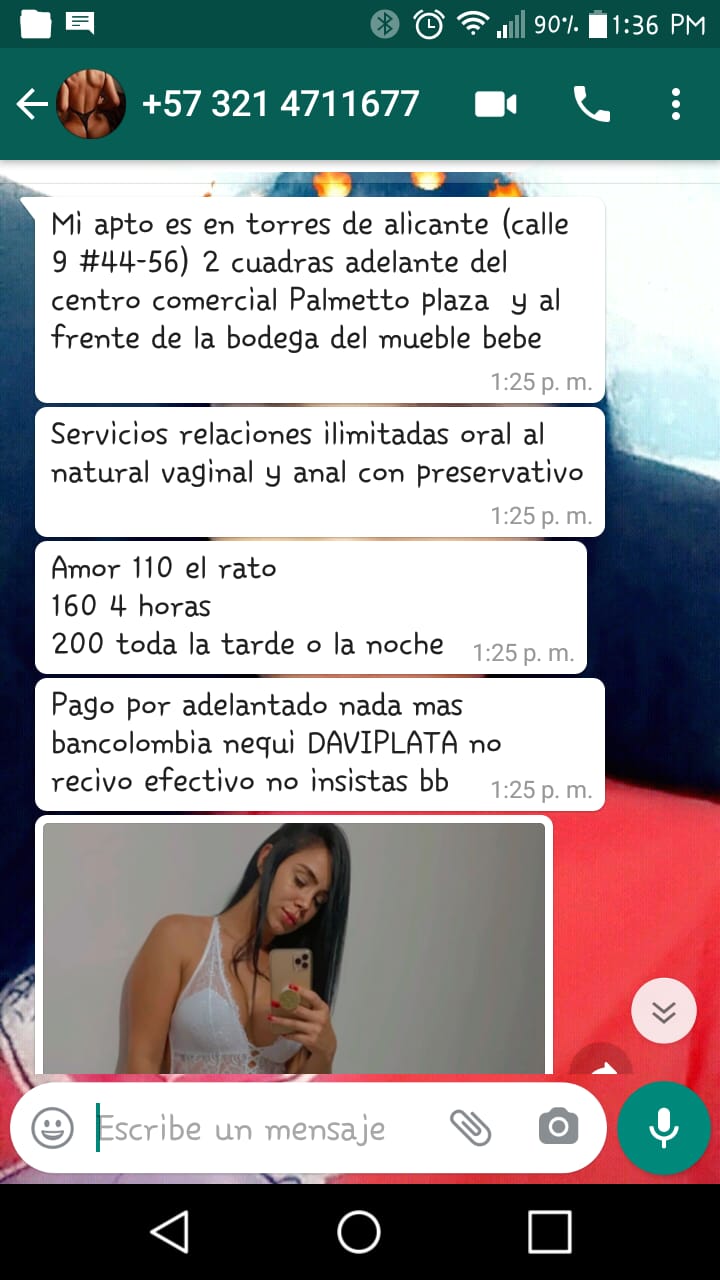Viewport: 720px width, 1280px height.
Task: Focus the message text field
Action: coord(260,1129)
